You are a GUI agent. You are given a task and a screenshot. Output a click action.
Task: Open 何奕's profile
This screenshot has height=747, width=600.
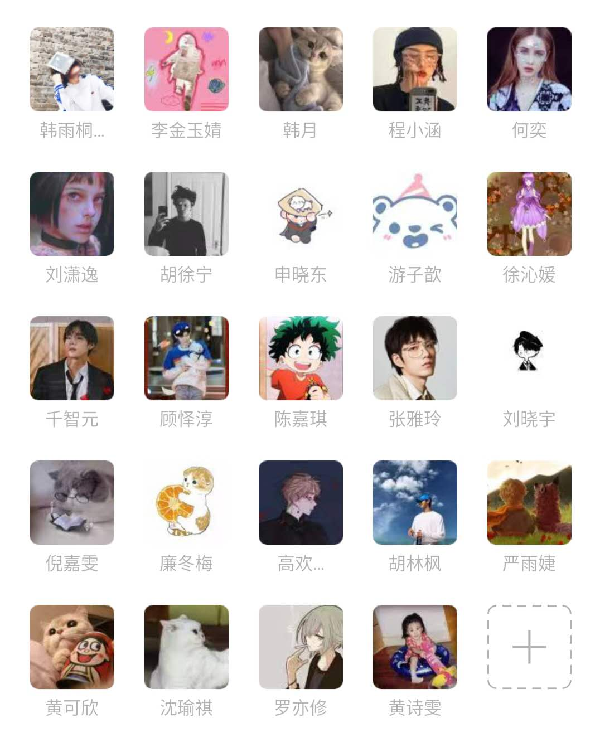[529, 69]
